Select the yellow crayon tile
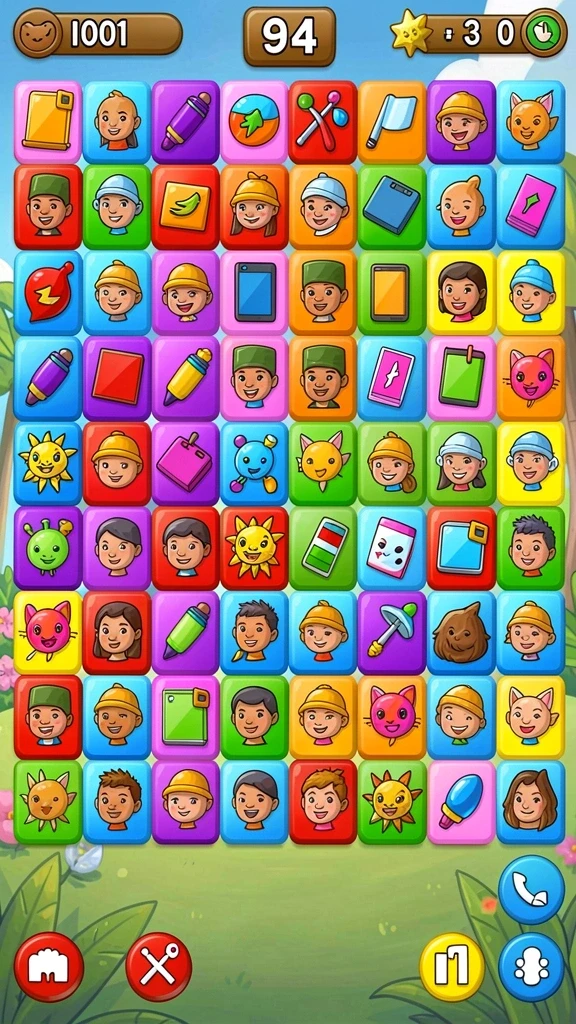This screenshot has height=1024, width=576. (185, 378)
